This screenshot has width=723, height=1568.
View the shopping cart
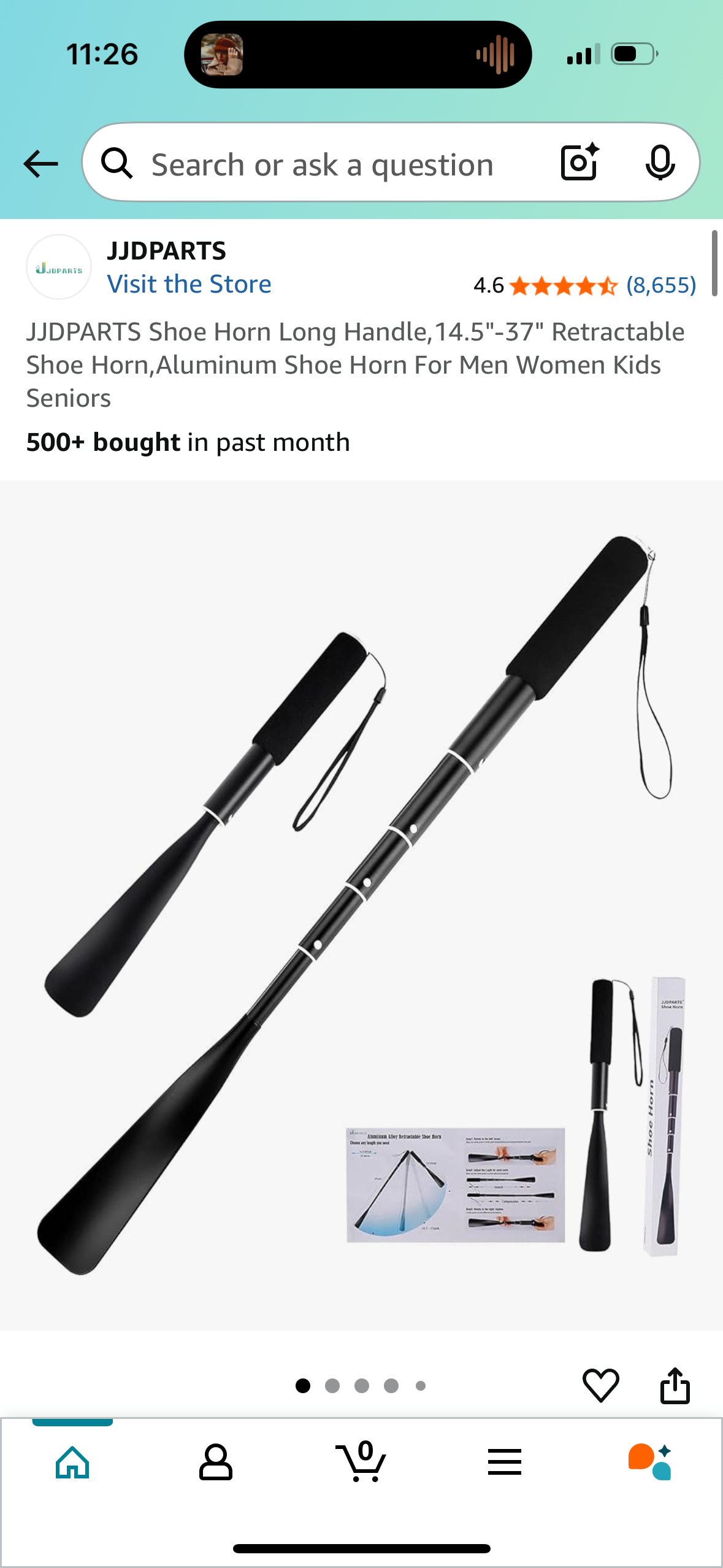(361, 1462)
